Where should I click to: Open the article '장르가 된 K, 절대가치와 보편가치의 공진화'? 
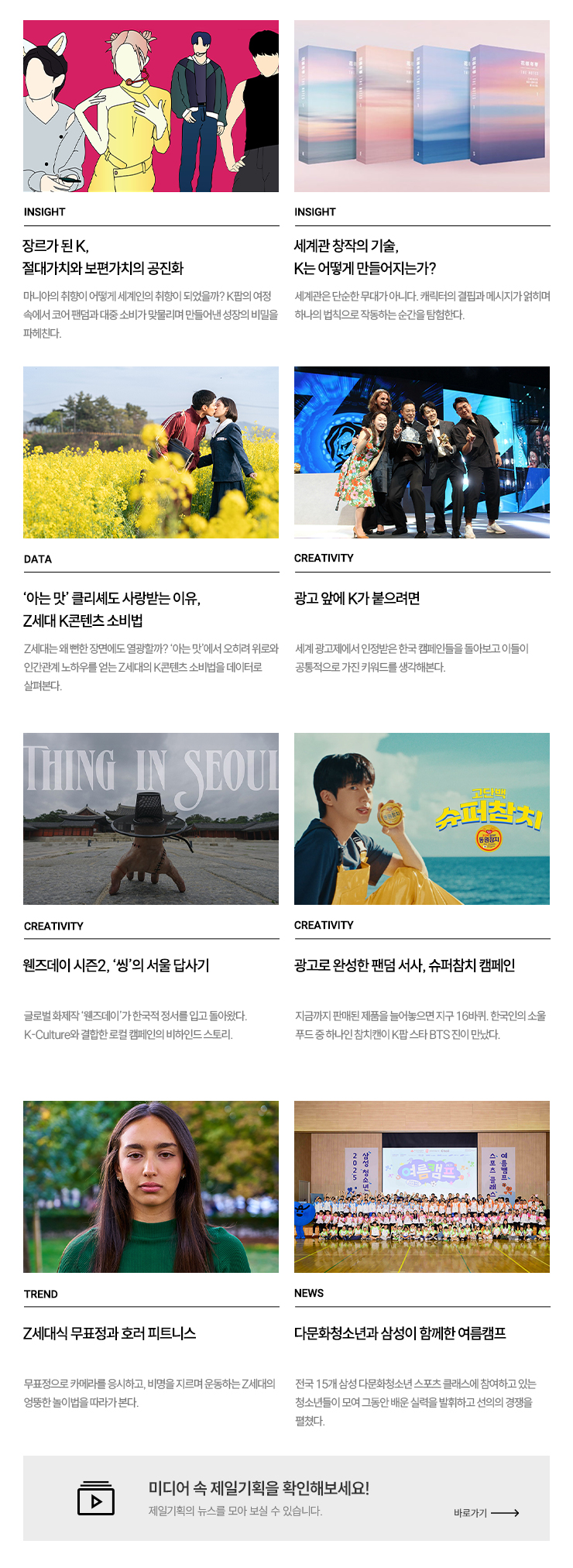coord(103,257)
